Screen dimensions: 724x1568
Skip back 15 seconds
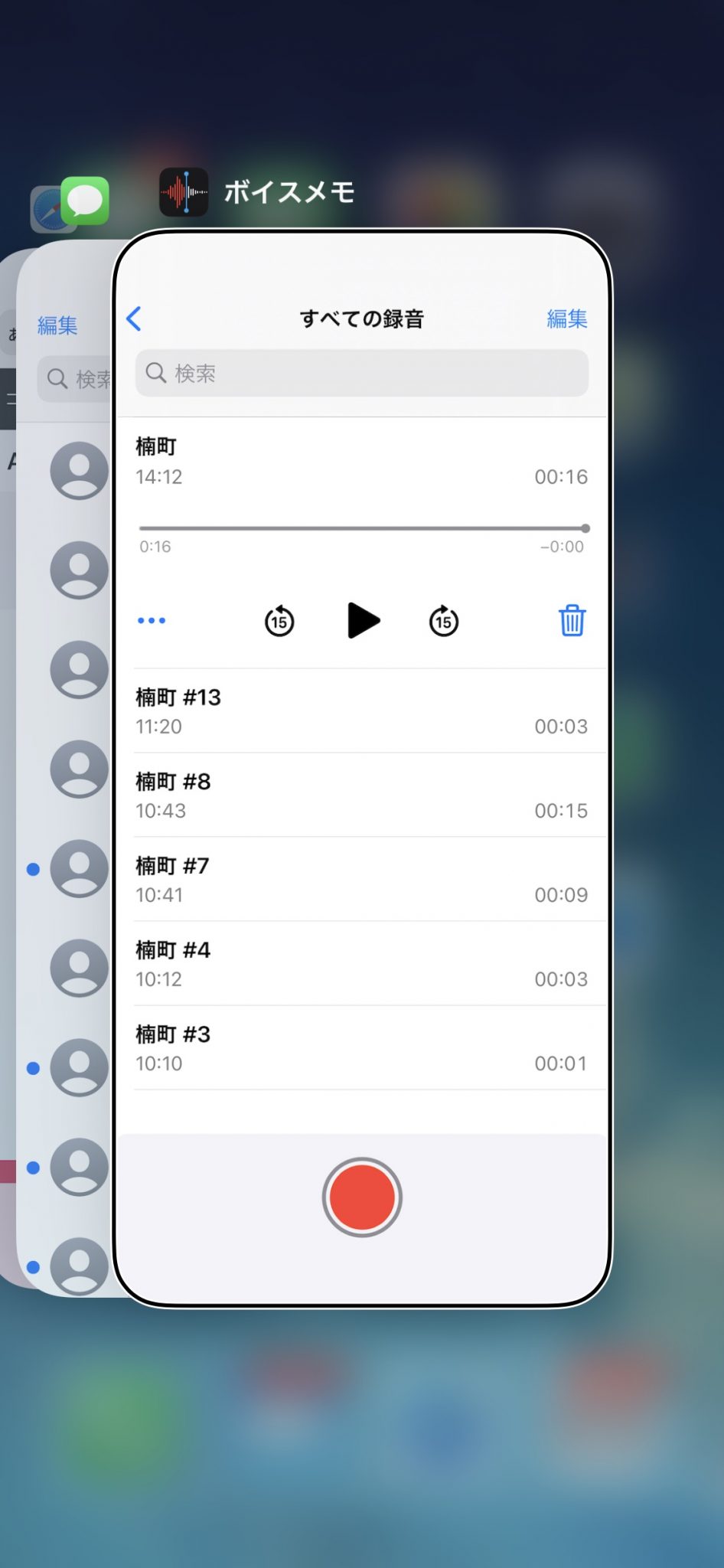click(x=279, y=621)
